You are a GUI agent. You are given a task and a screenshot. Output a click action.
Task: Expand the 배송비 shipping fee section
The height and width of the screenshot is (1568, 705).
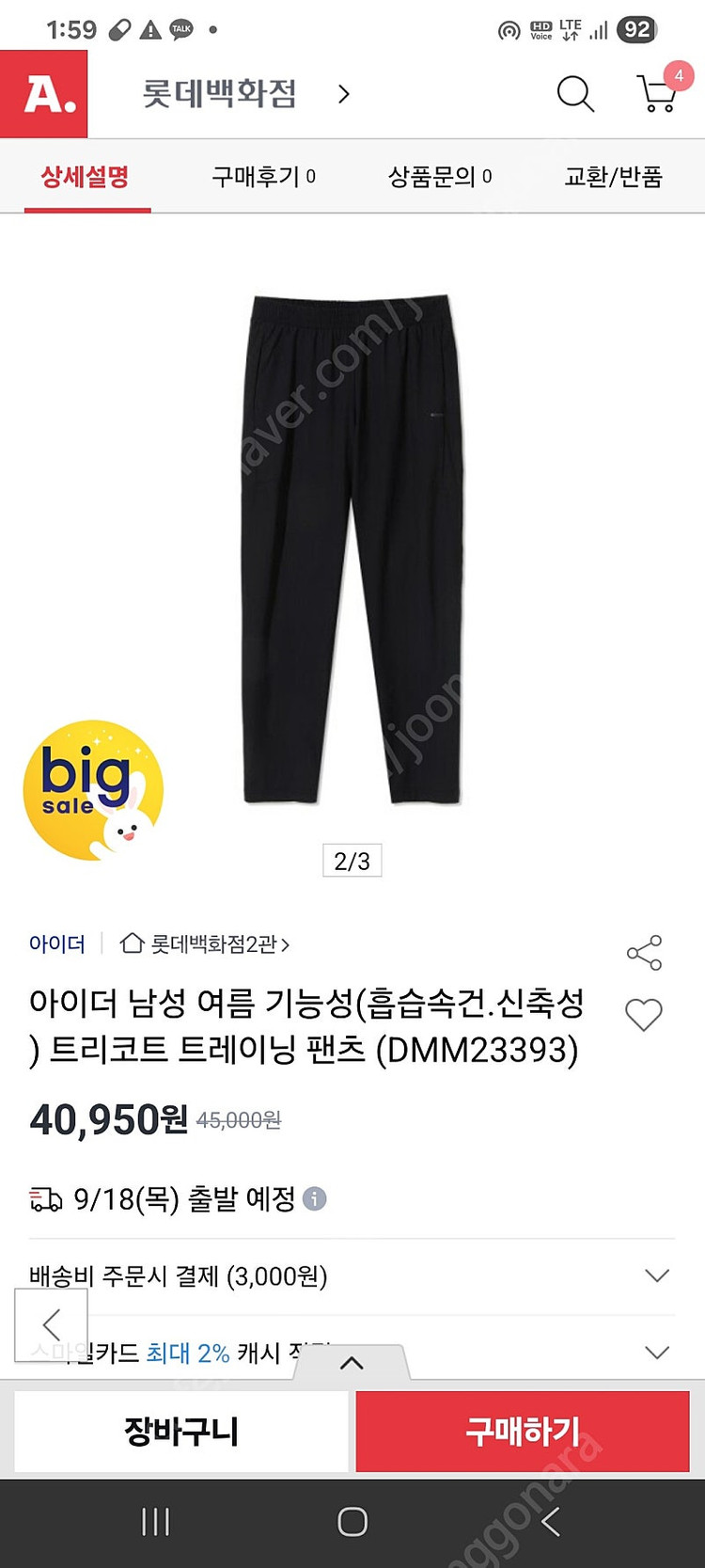(657, 1276)
